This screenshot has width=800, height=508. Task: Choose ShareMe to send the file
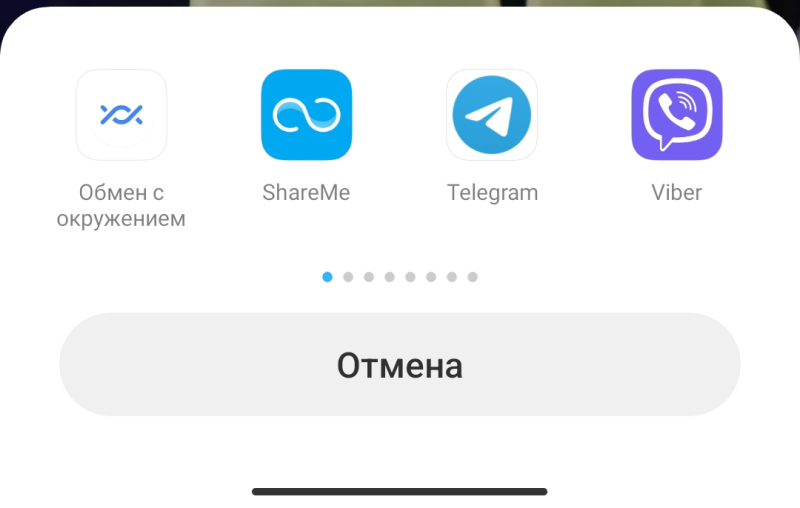click(306, 115)
